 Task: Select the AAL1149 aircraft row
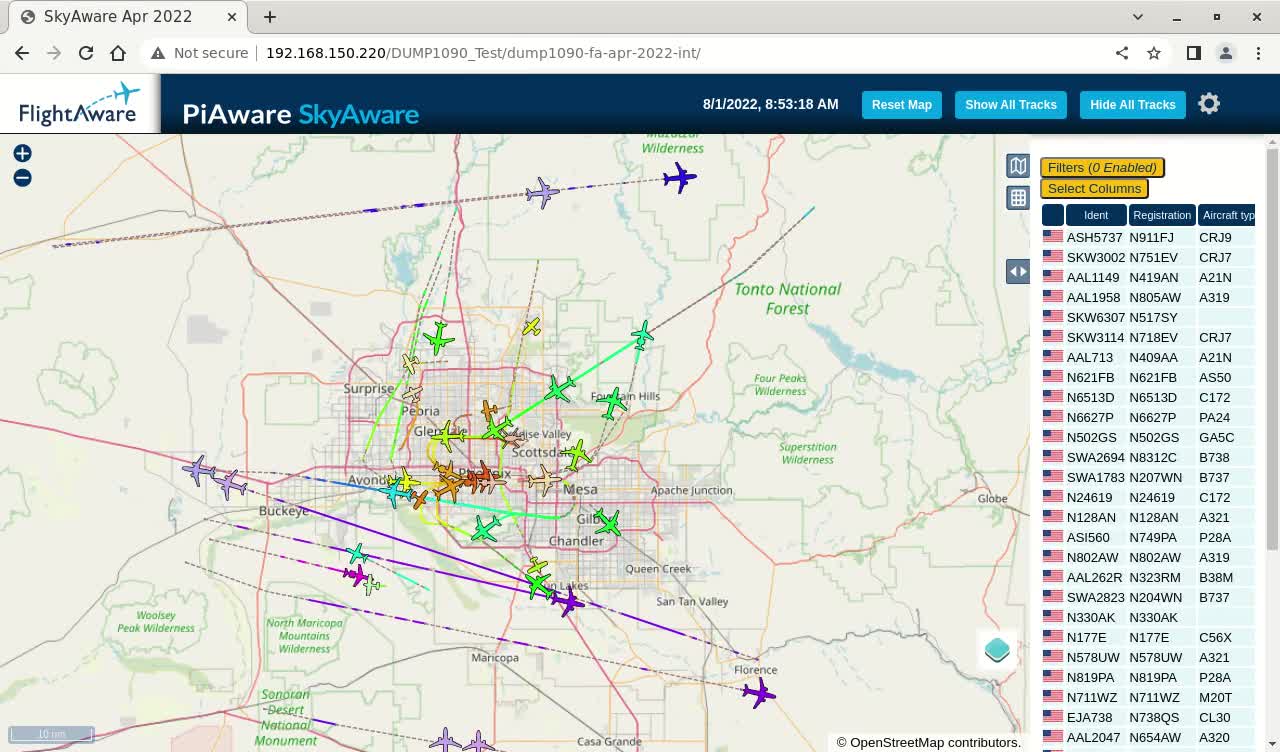tap(1093, 278)
